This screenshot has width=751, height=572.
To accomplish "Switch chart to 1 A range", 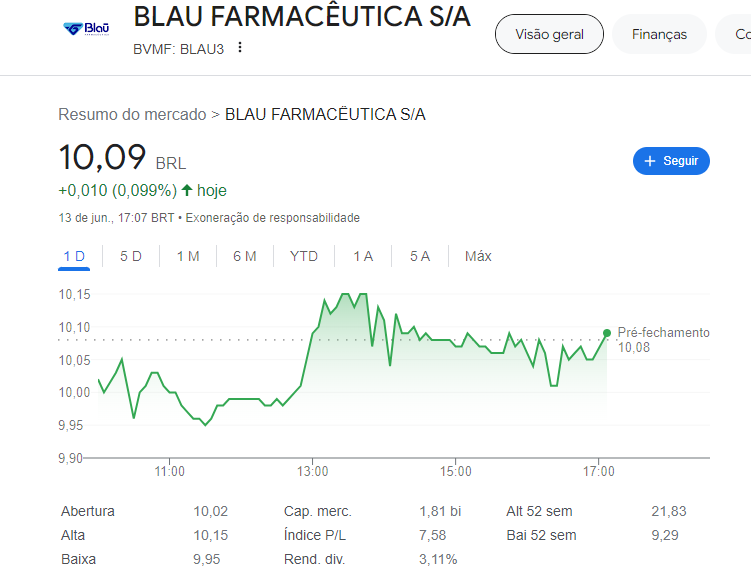I will coord(363,257).
